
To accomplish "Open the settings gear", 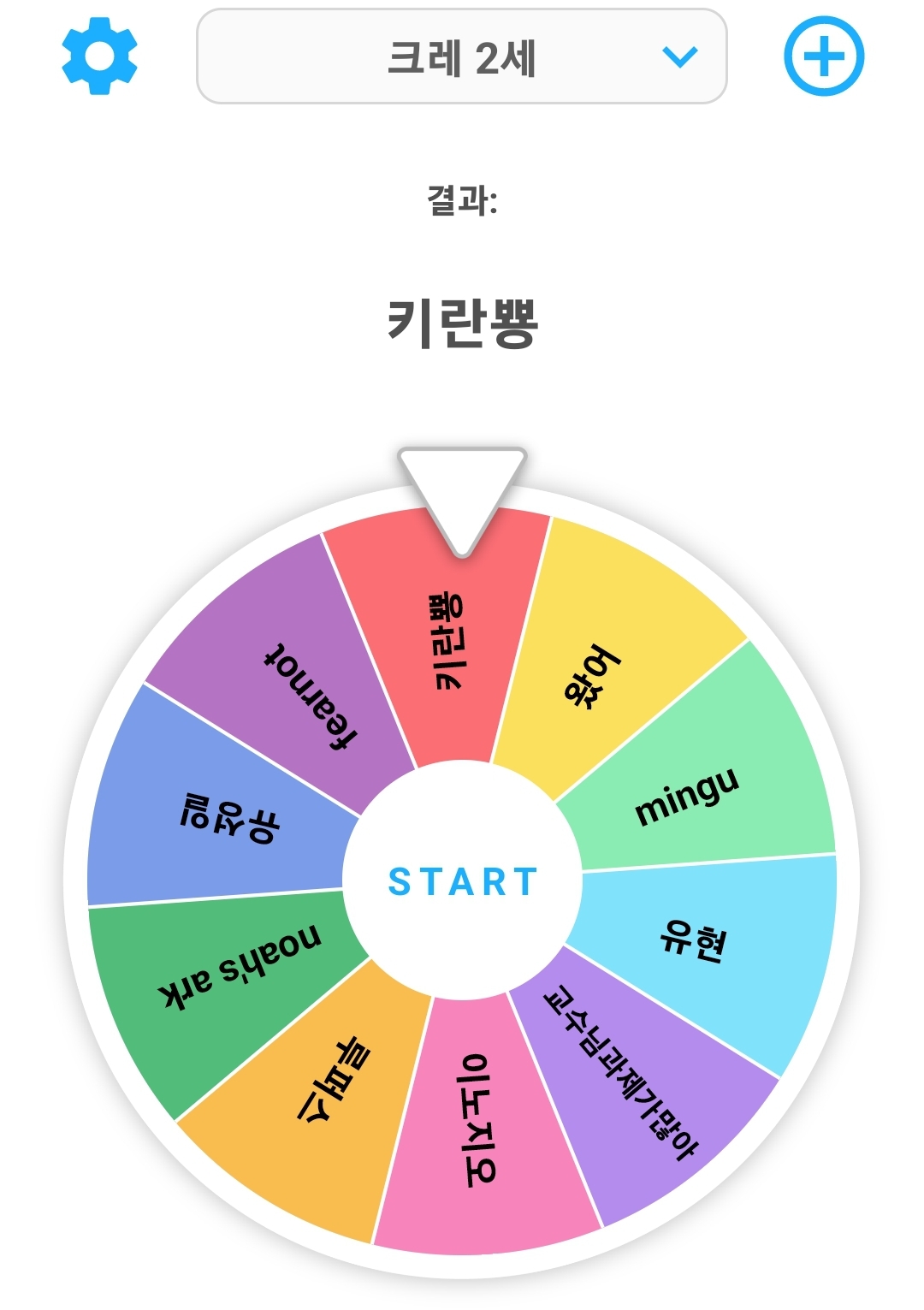I will (x=99, y=57).
